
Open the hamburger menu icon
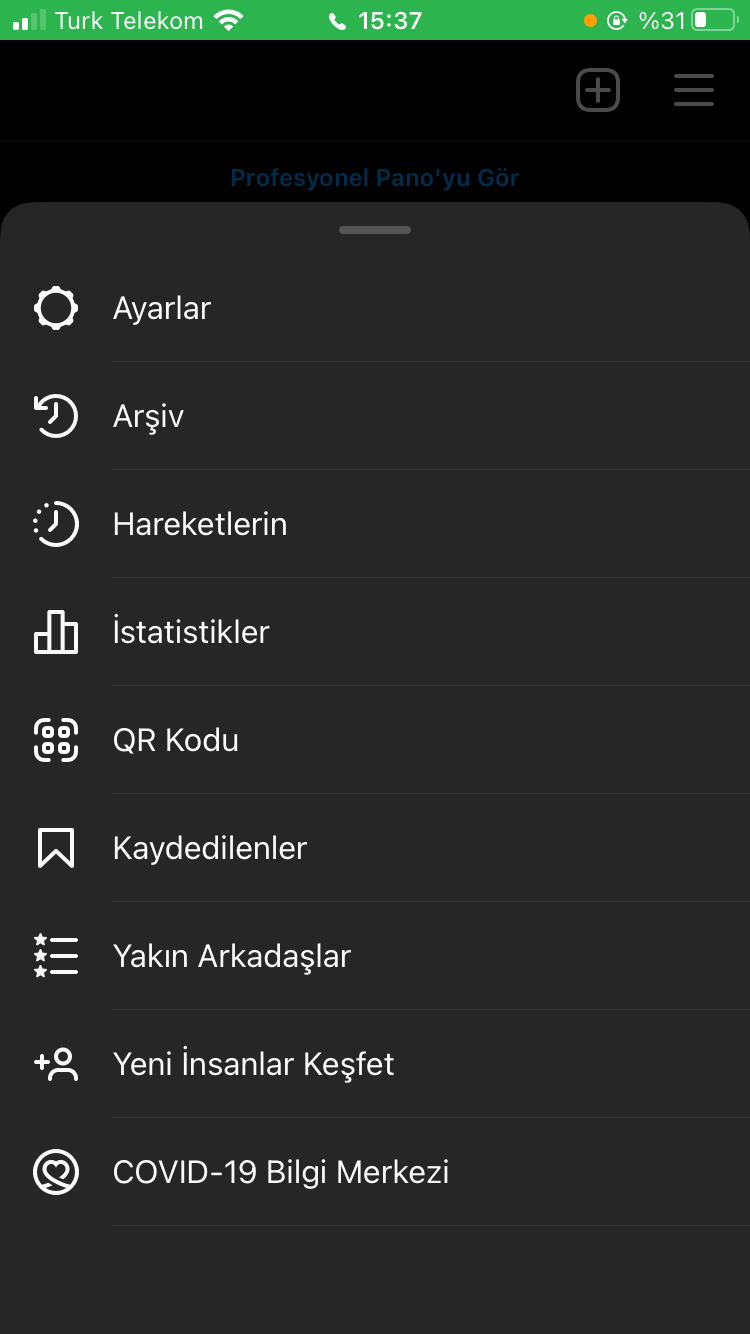tap(693, 90)
